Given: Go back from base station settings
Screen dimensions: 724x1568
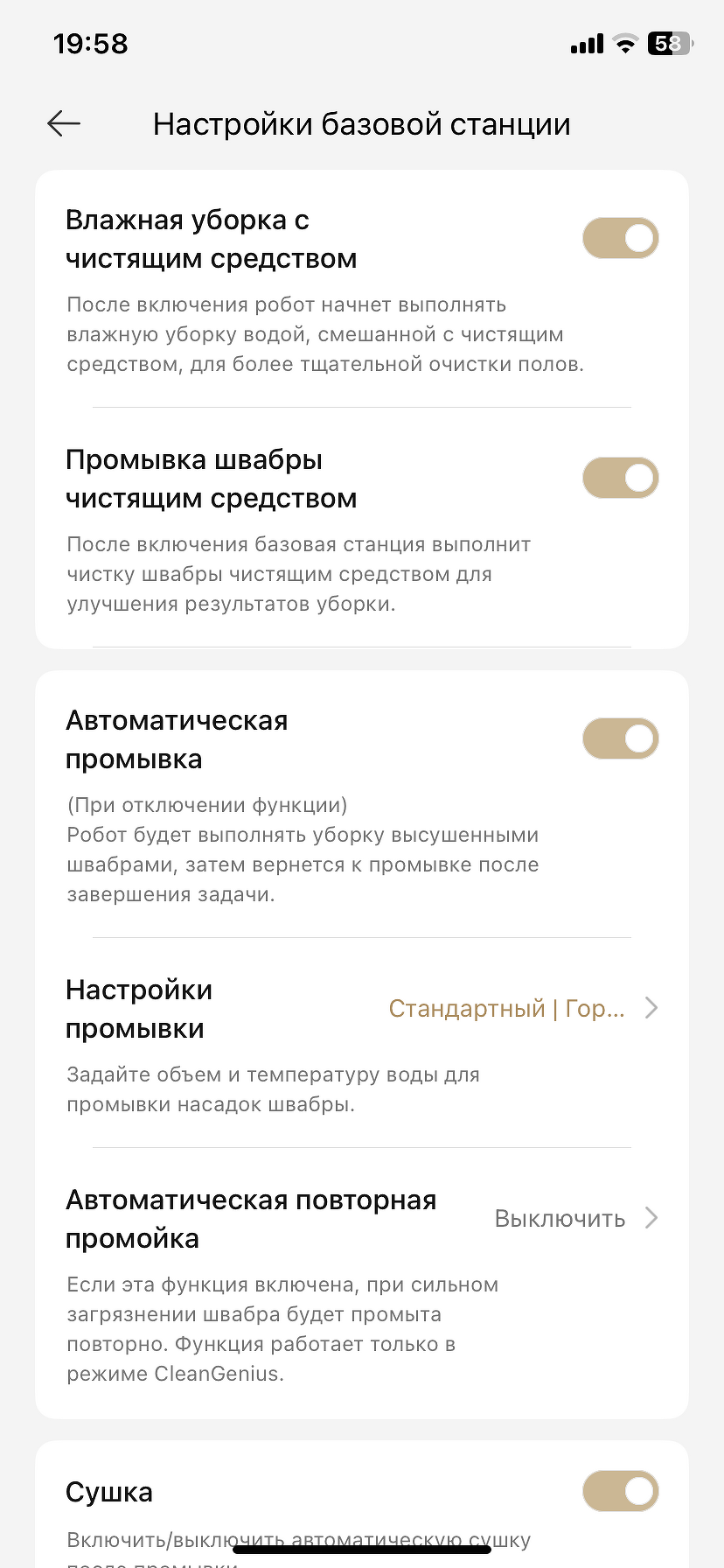Looking at the screenshot, I should click(64, 124).
